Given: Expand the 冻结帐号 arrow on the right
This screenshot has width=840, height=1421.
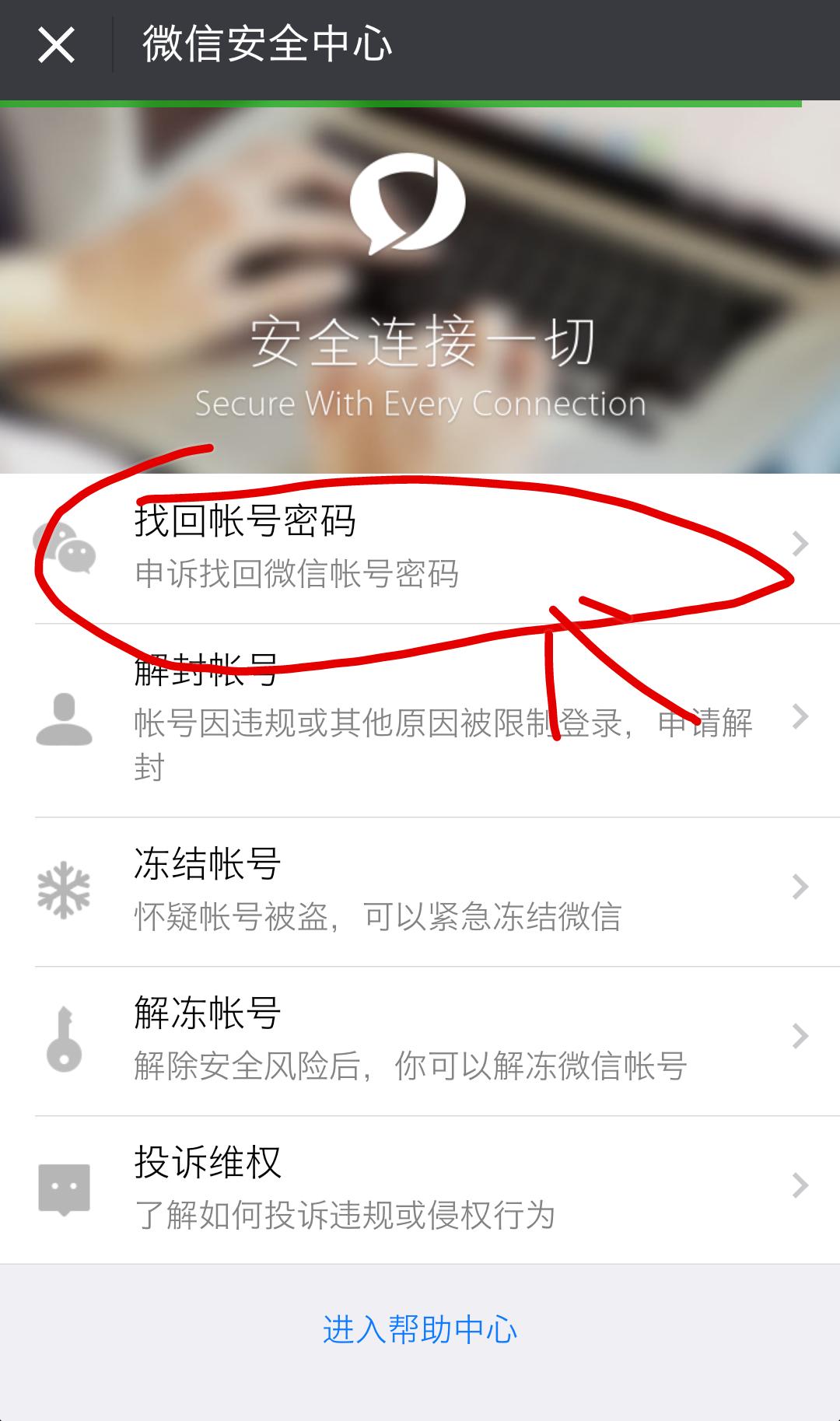Looking at the screenshot, I should coord(801,885).
